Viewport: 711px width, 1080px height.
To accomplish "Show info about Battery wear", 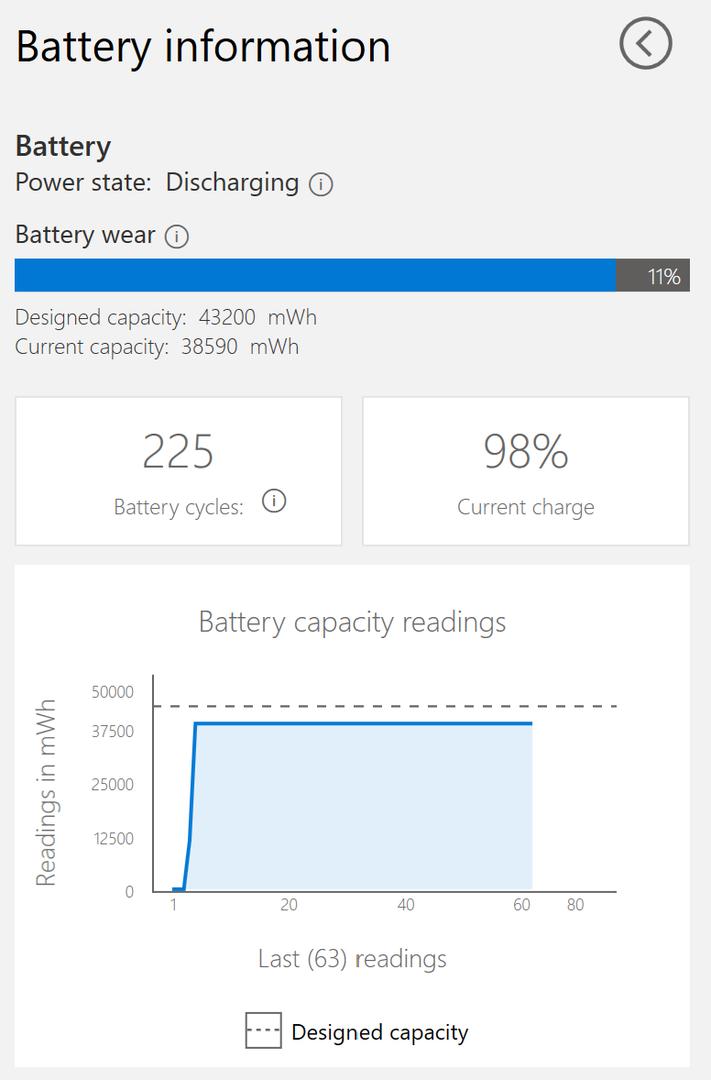I will pos(176,237).
